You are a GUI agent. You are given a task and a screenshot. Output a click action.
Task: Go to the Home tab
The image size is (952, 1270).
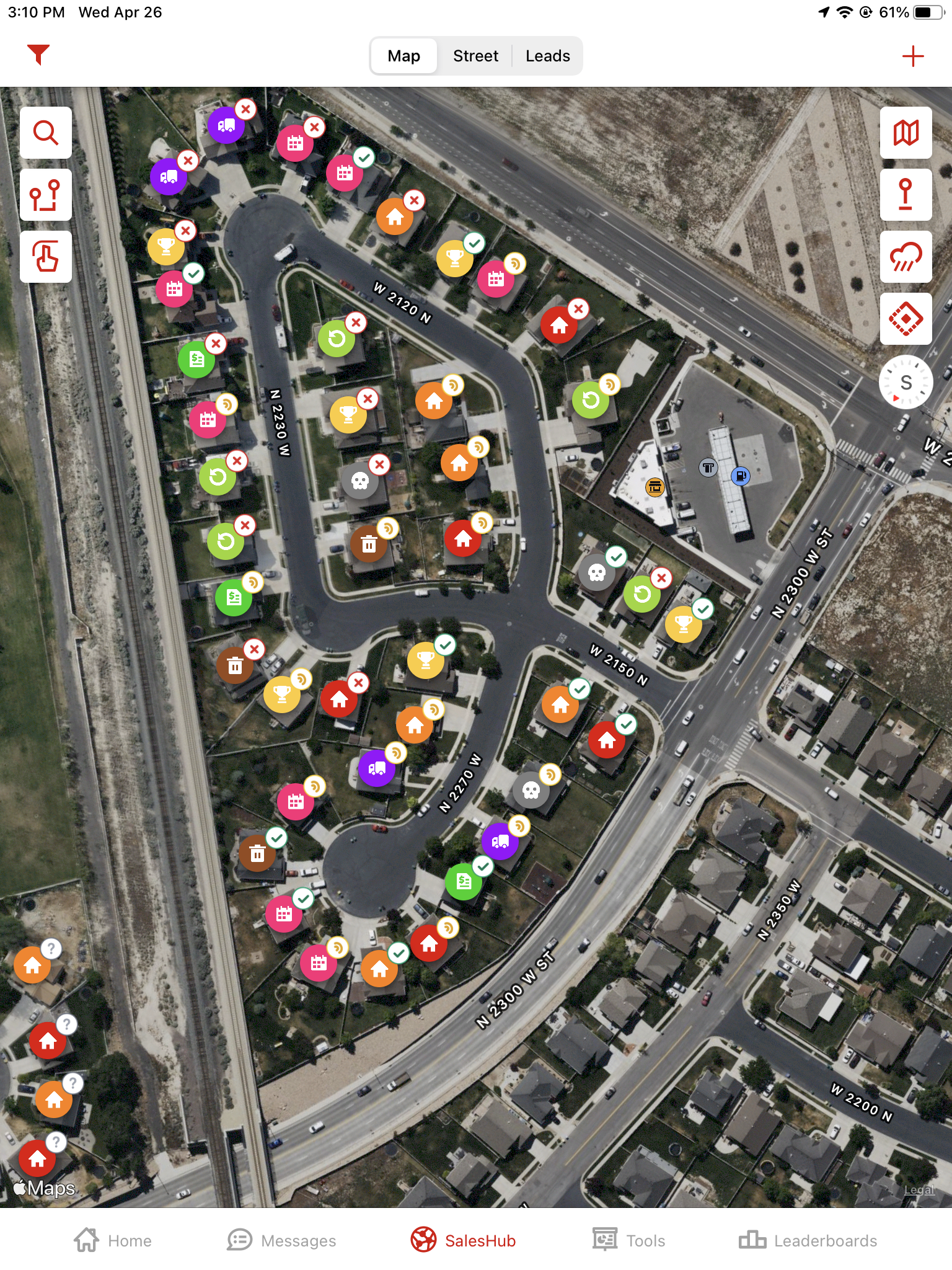click(x=113, y=1240)
